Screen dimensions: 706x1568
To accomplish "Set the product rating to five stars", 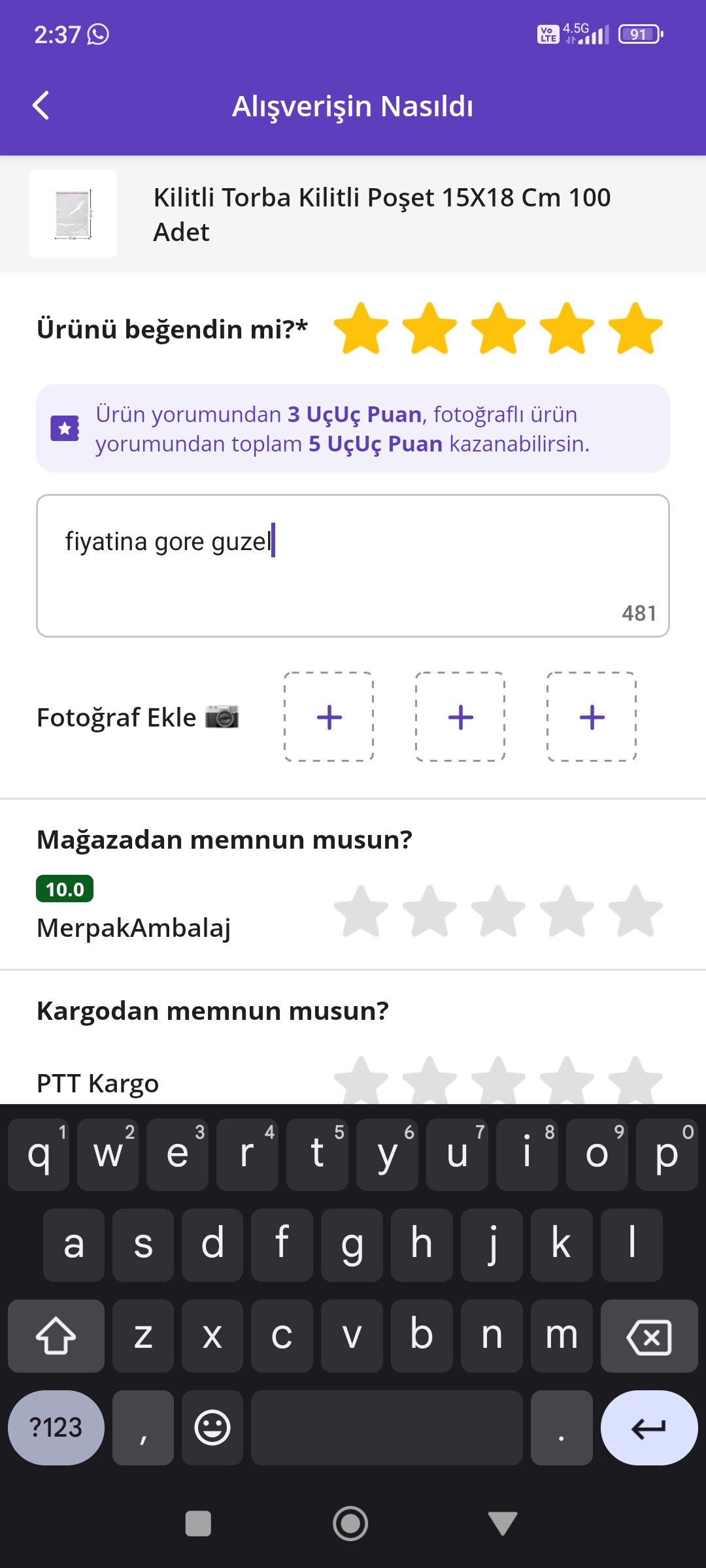I will tap(635, 329).
